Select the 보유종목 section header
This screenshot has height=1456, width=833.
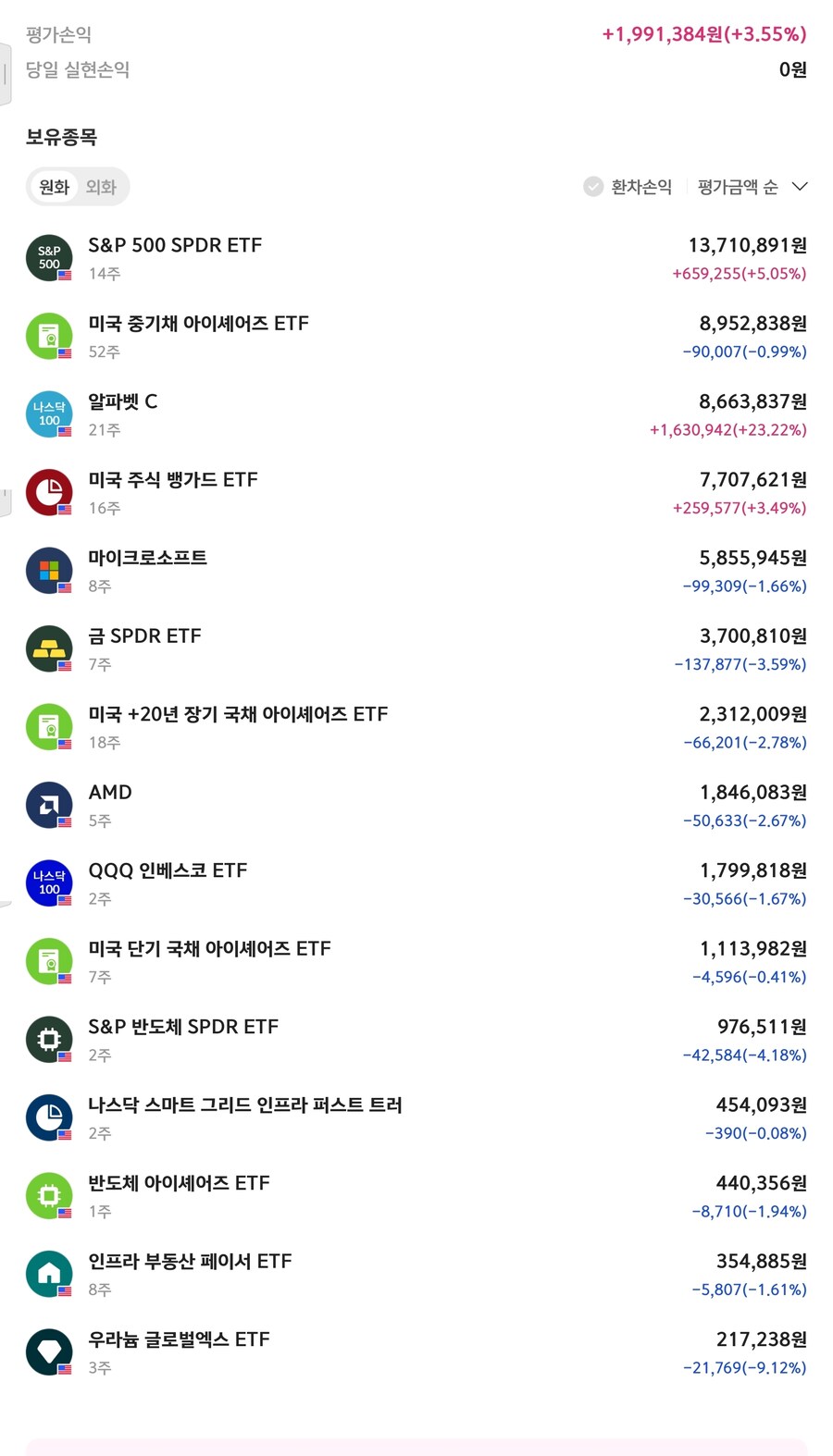[63, 136]
